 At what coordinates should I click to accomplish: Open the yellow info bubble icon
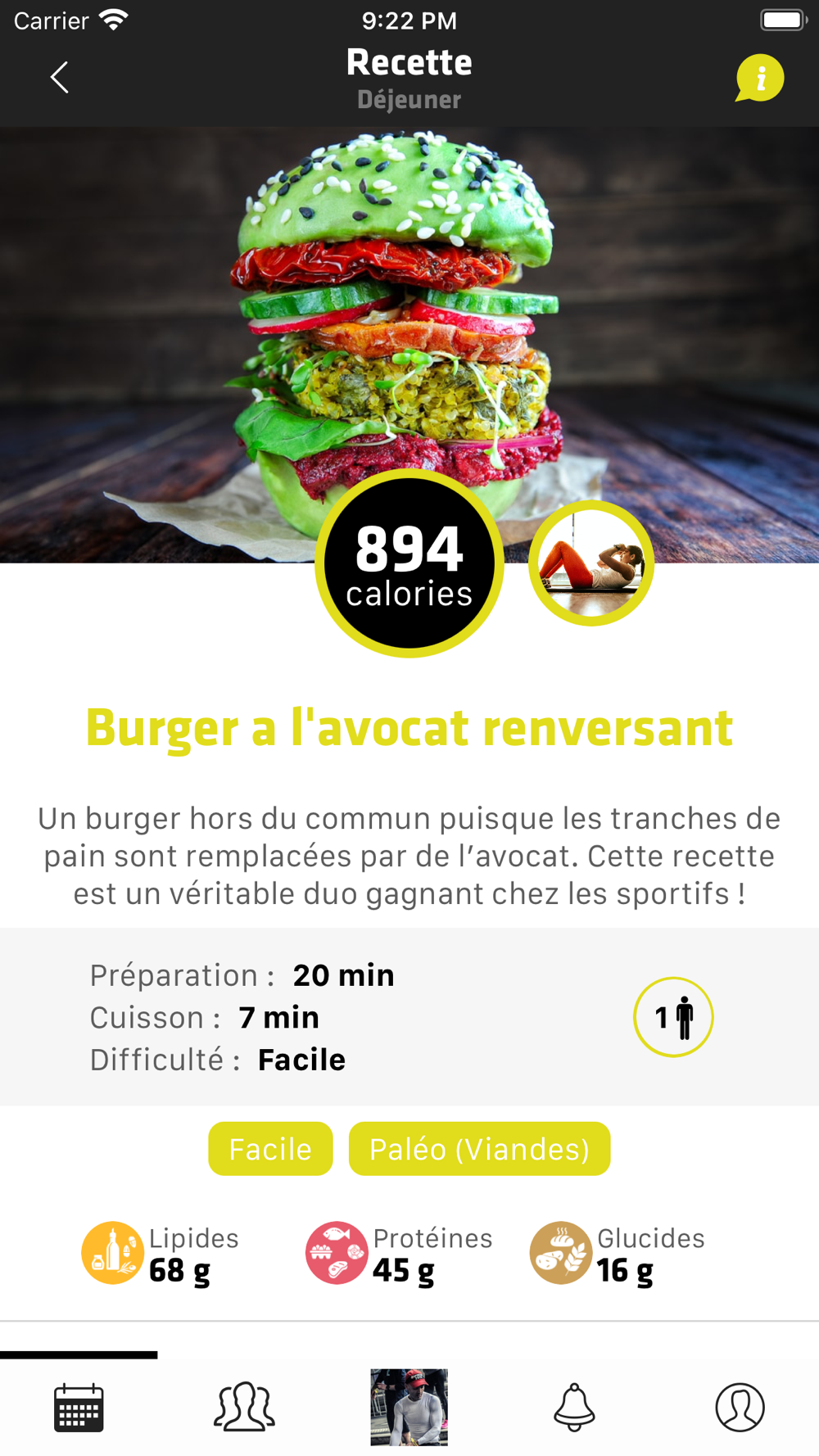[760, 79]
